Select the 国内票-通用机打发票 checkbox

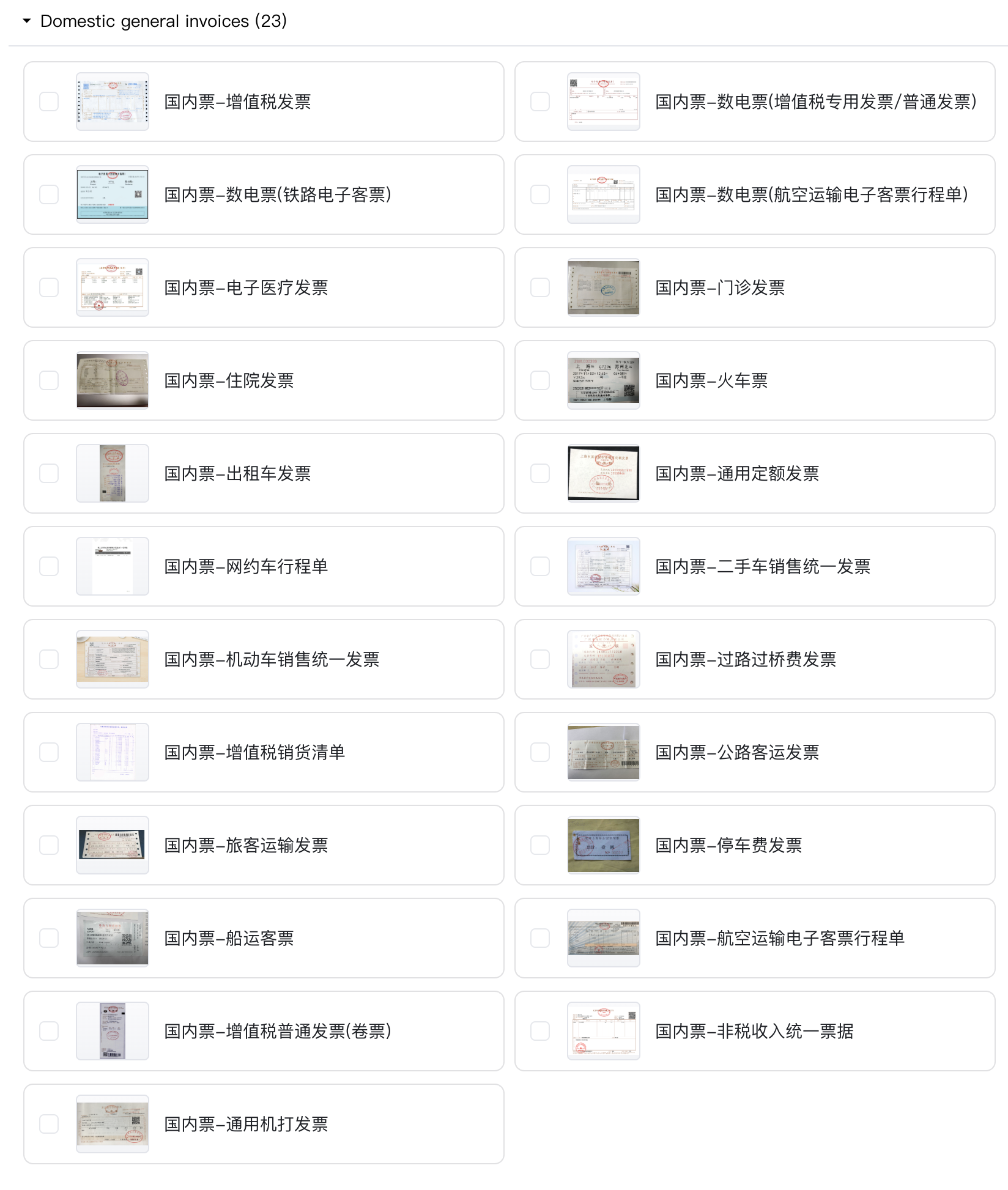[x=49, y=1124]
